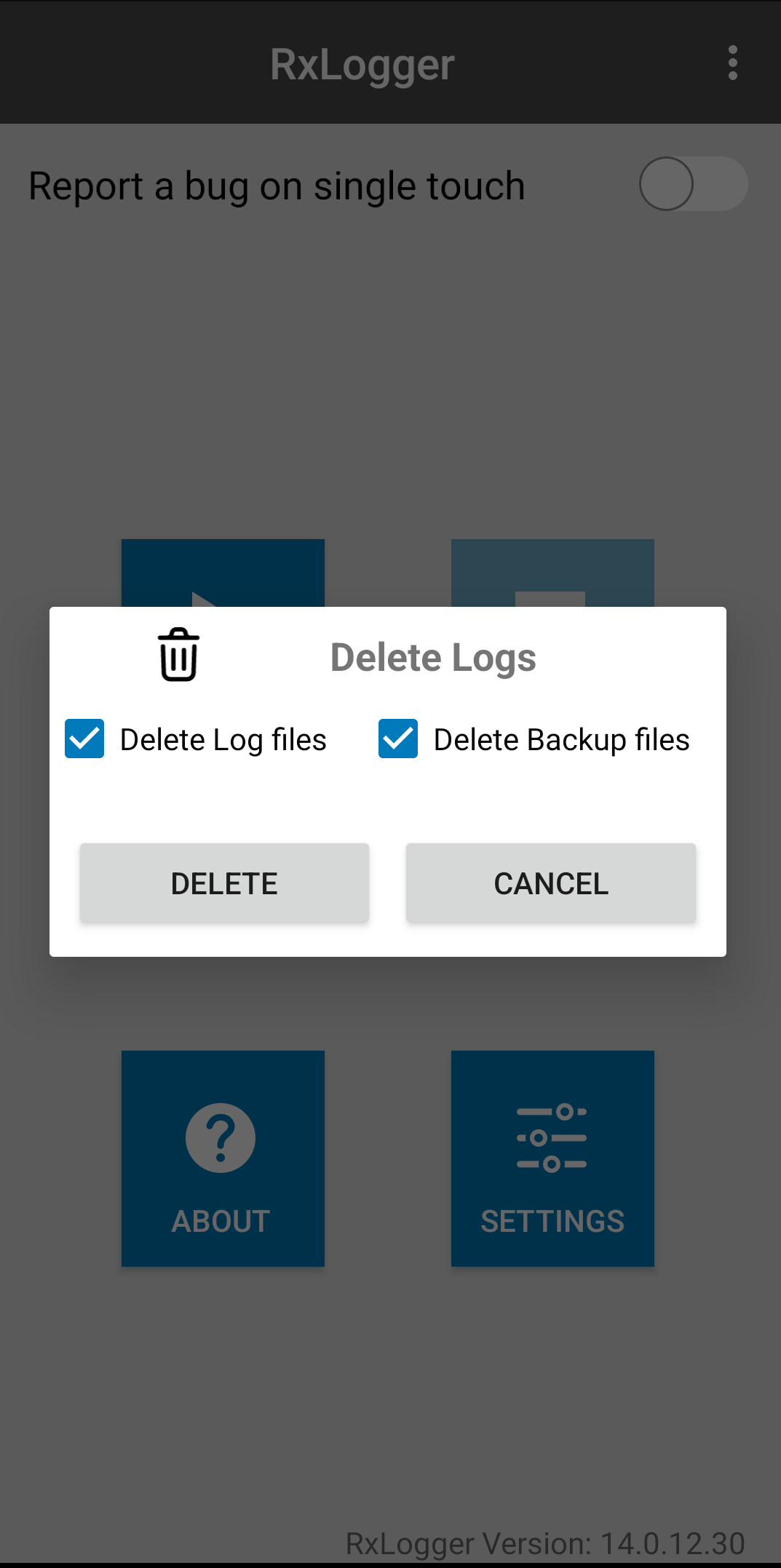Open the ABOUT tile
The image size is (781, 1568).
(223, 1158)
